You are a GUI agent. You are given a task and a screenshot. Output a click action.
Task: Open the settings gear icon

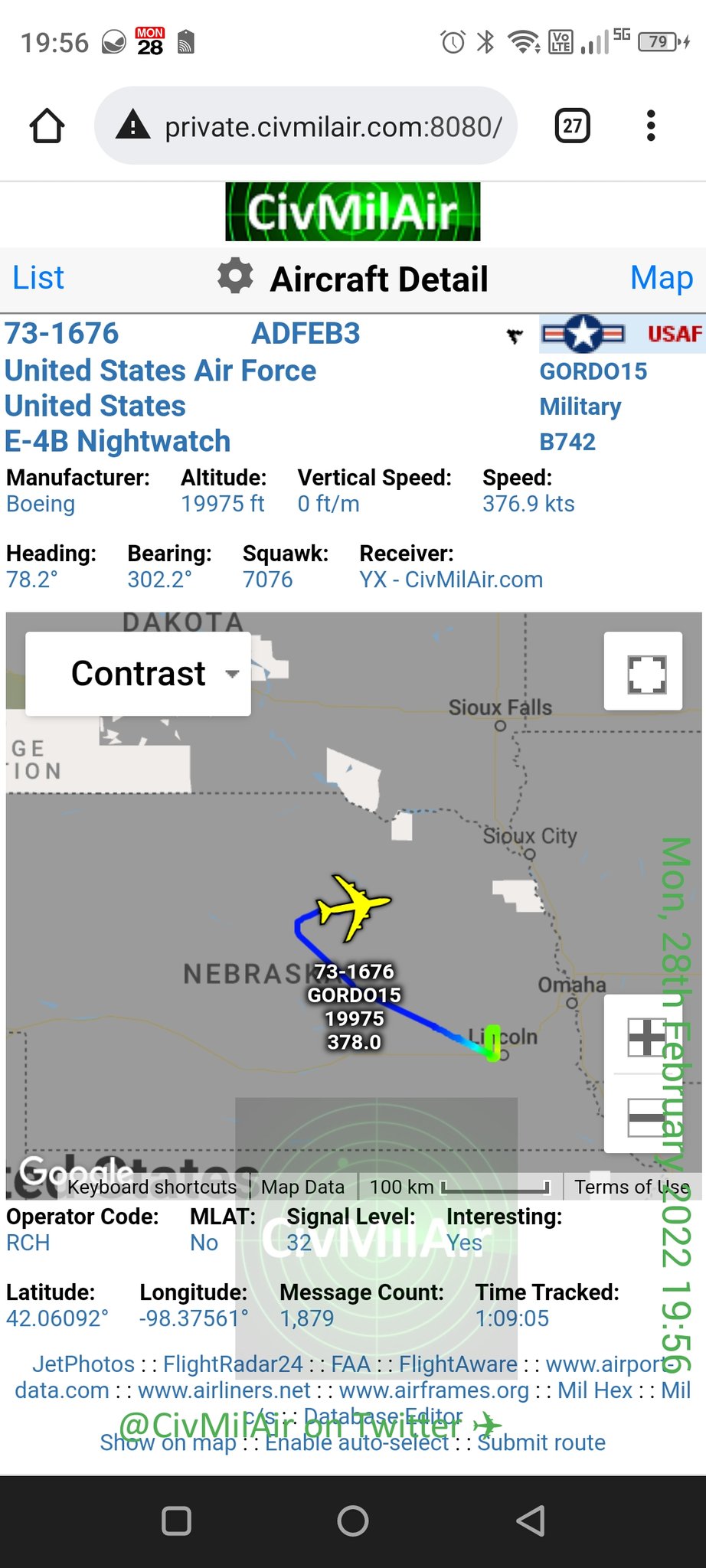235,276
